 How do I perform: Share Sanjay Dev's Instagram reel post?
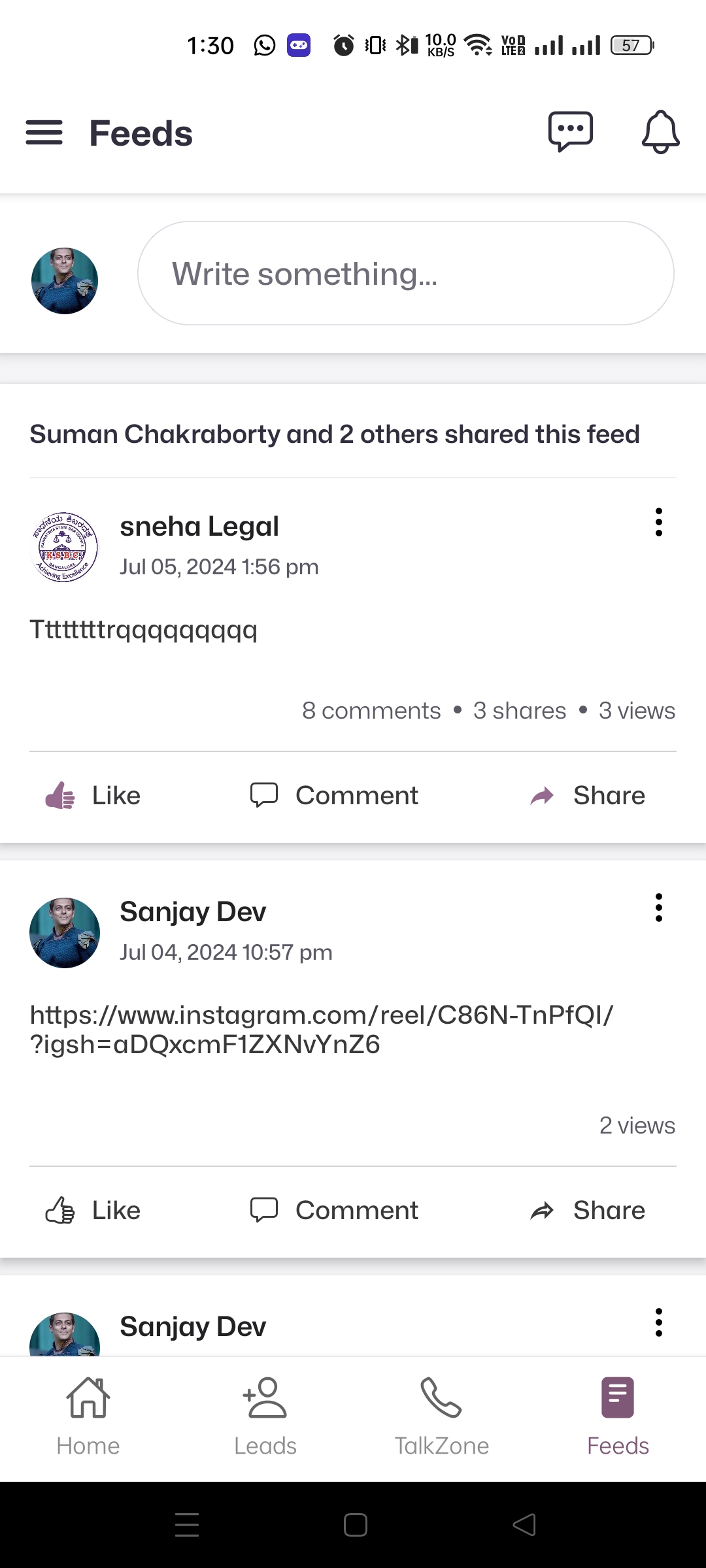587,1211
